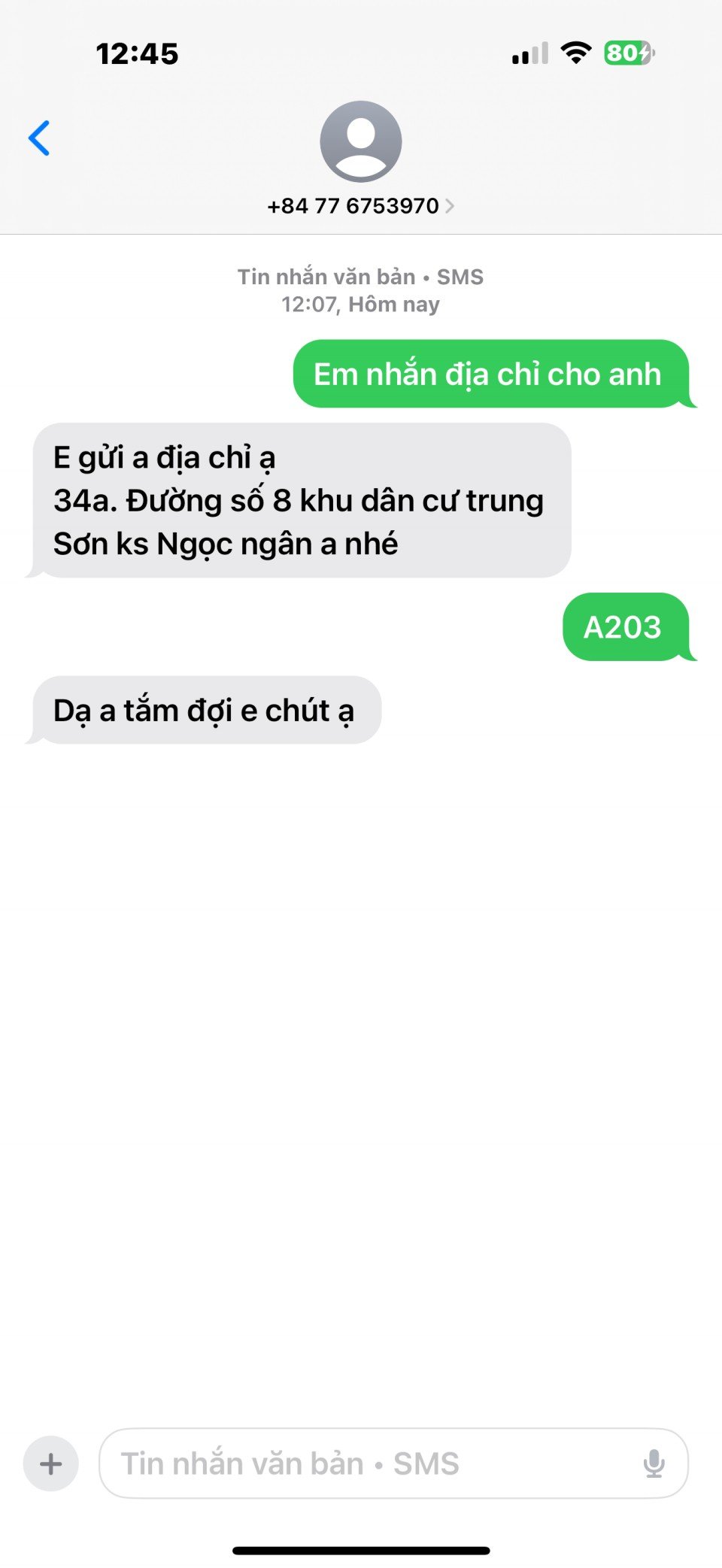Start voice dictation with the microphone
The image size is (722, 1568).
(x=654, y=1463)
